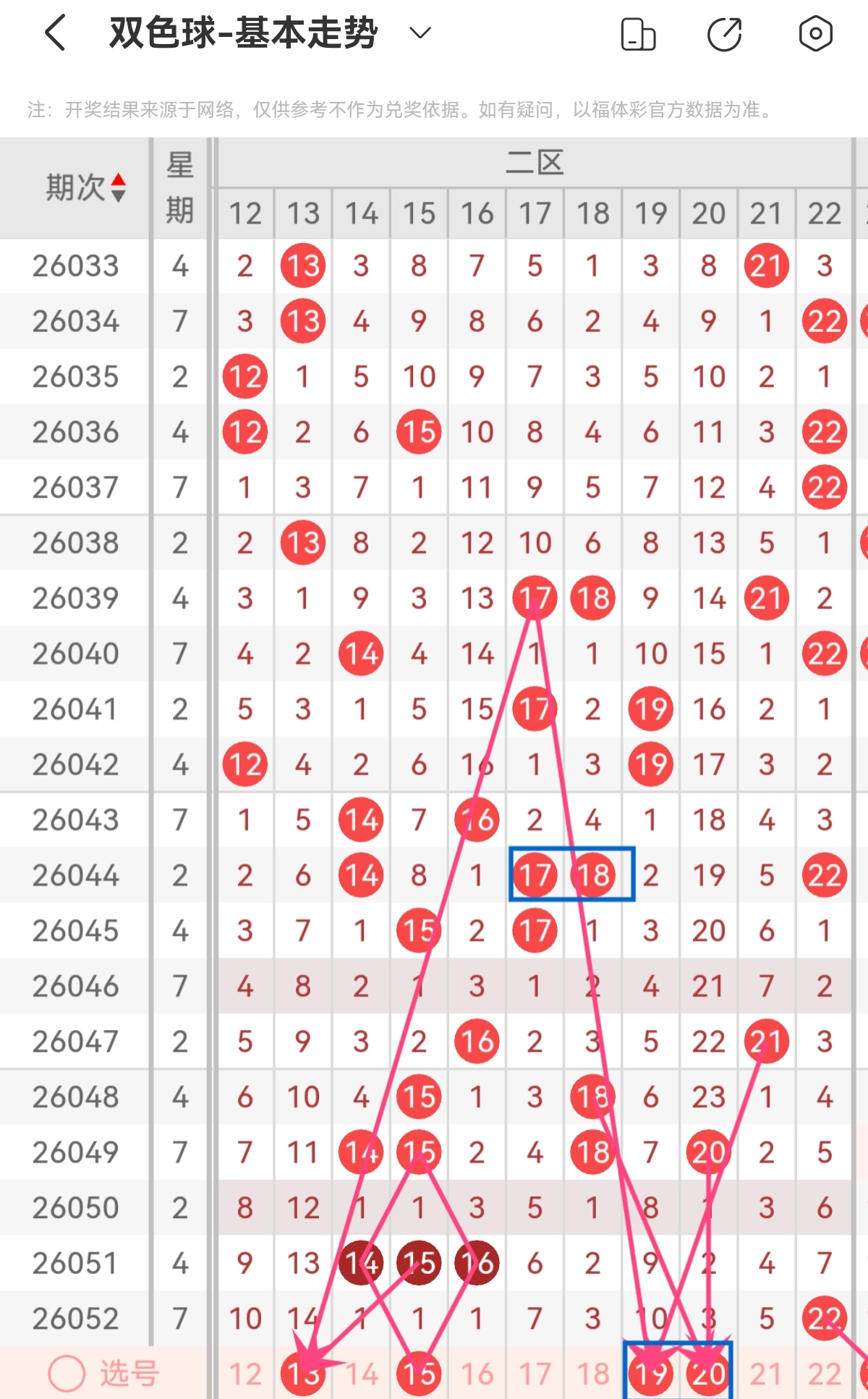Share the trend chart
This screenshot has width=868, height=1399.
[725, 34]
